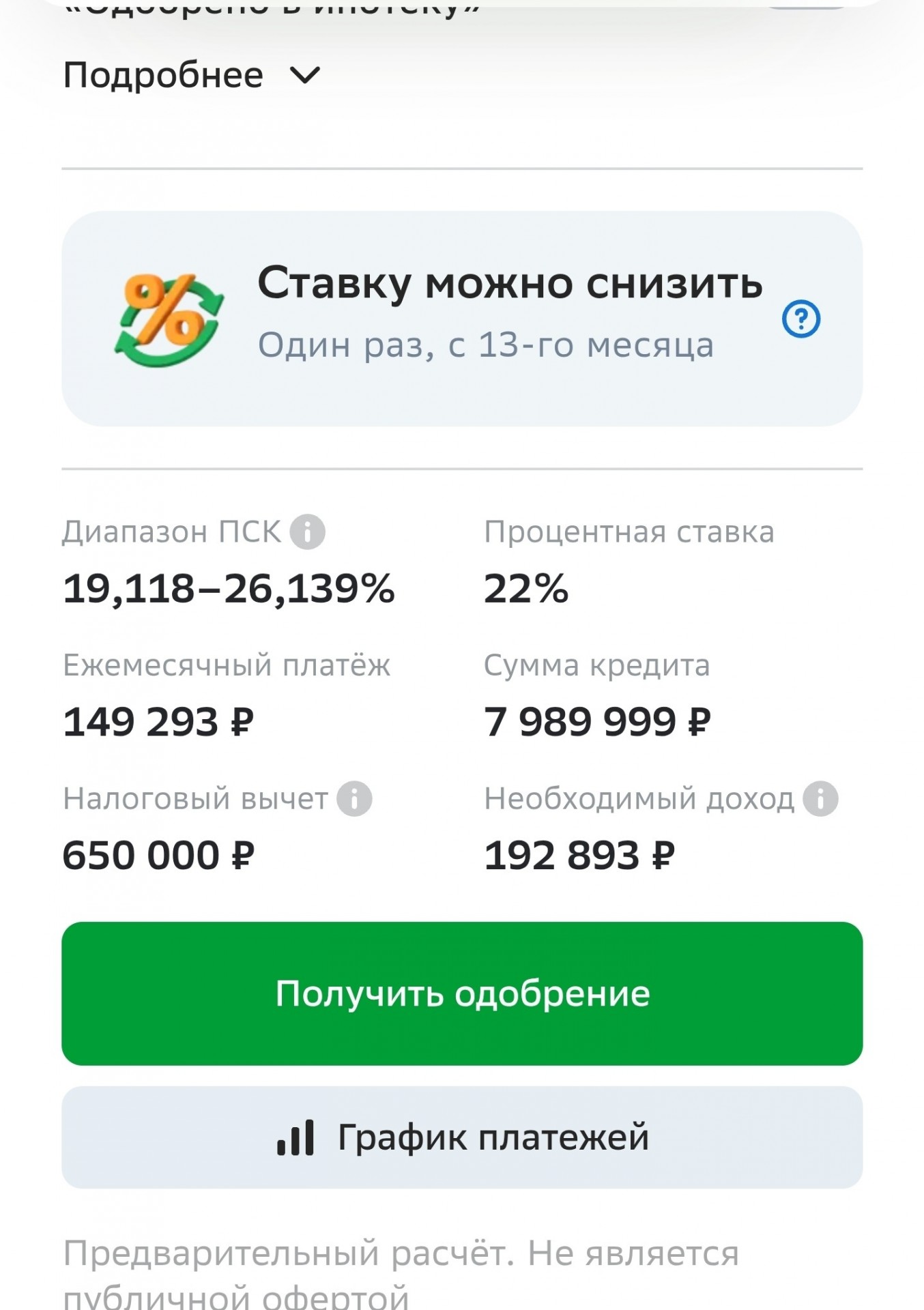Show info about Налоговый вычет
924x1310 pixels.
[x=354, y=798]
